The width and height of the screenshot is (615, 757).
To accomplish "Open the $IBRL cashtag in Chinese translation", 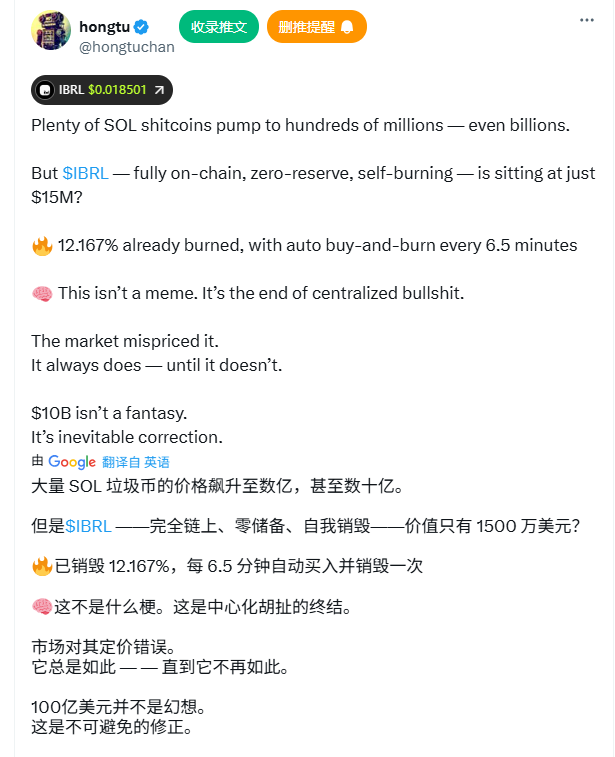I will click(x=88, y=525).
